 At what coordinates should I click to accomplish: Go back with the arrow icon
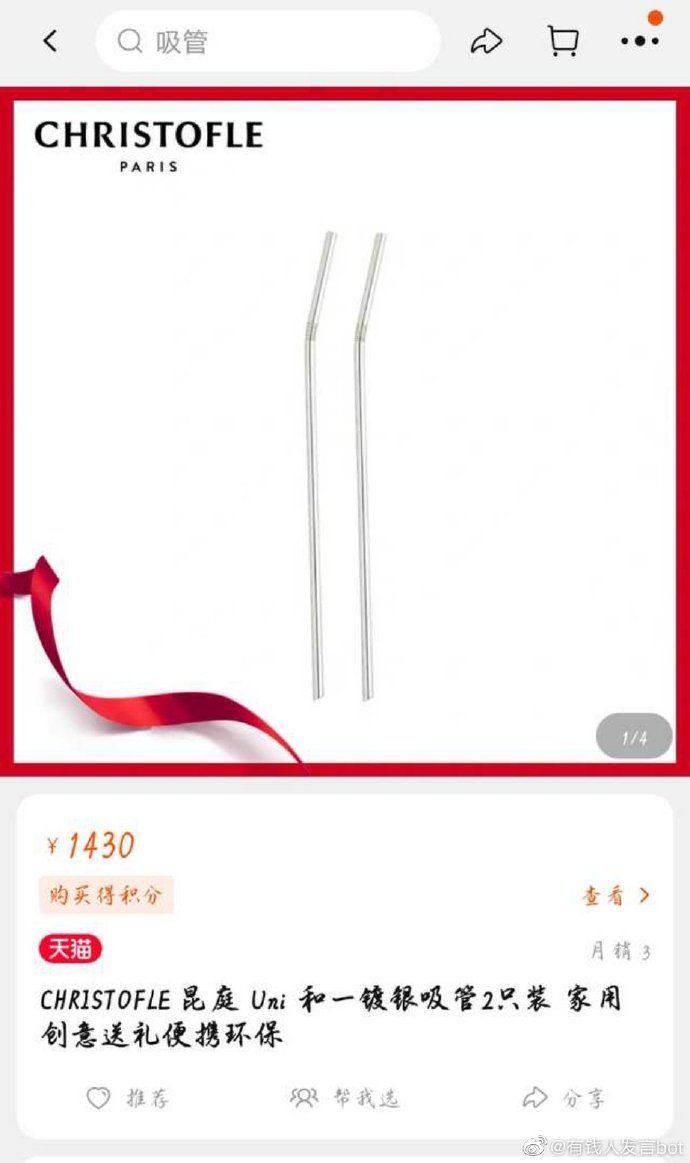pyautogui.click(x=50, y=41)
